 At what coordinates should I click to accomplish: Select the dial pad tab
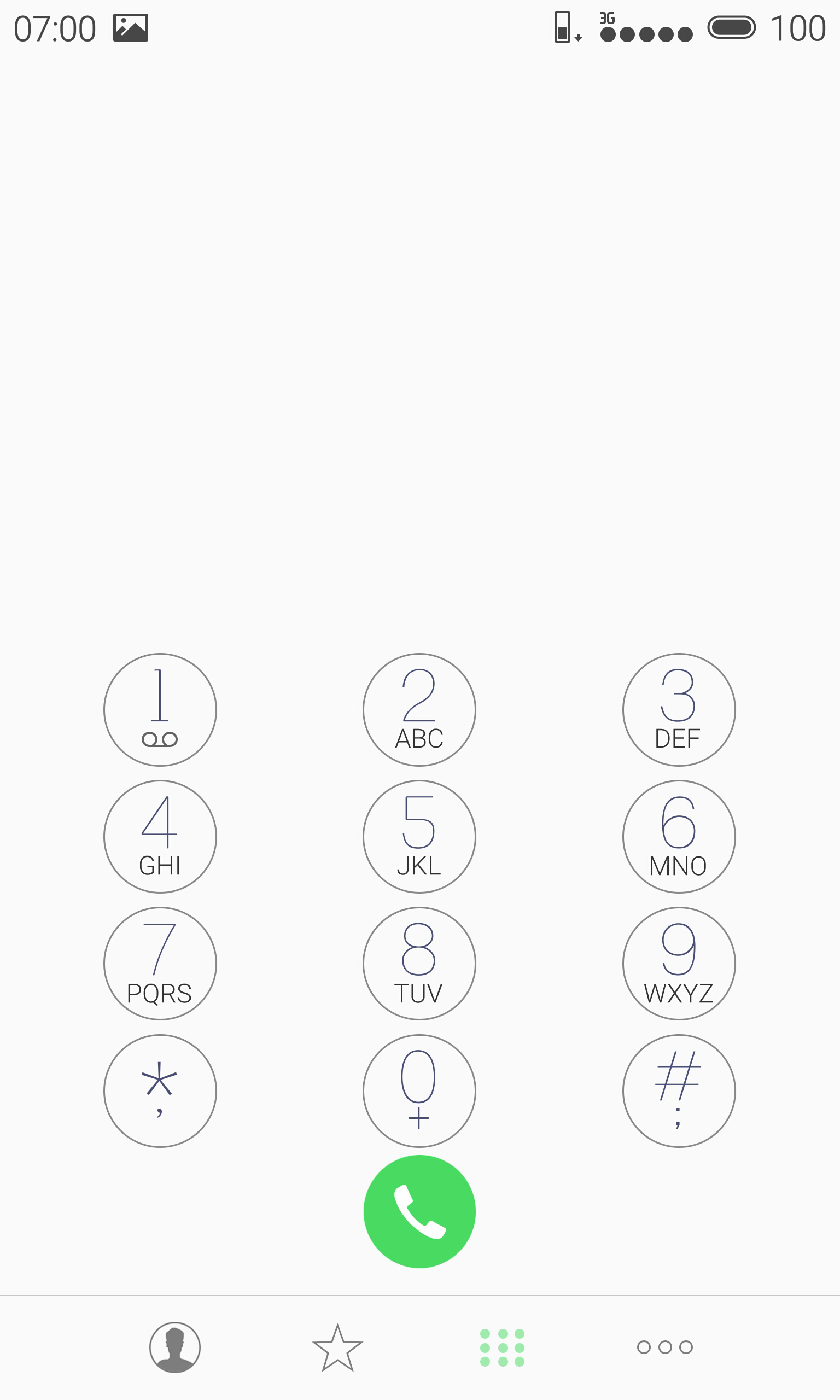point(502,1347)
